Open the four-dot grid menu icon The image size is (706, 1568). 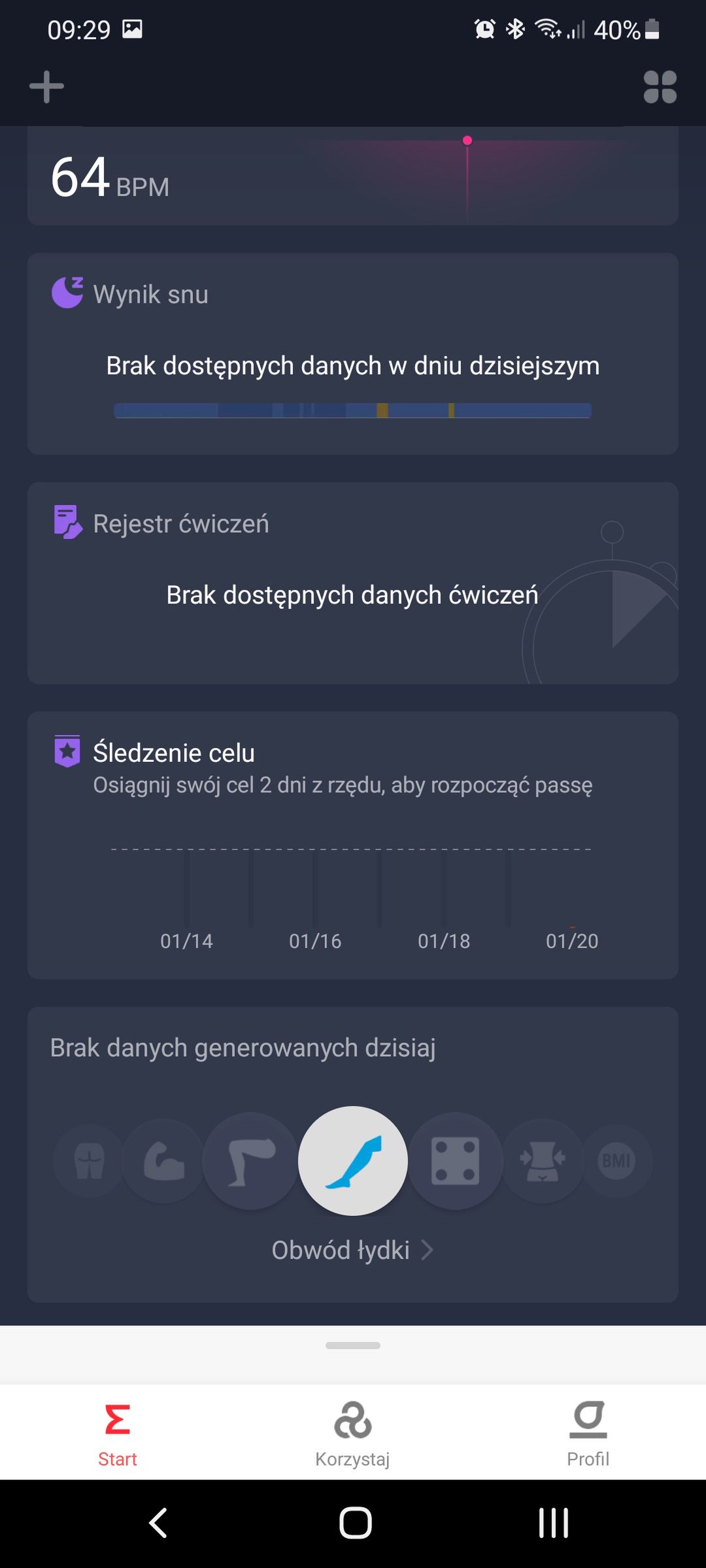pyautogui.click(x=660, y=87)
